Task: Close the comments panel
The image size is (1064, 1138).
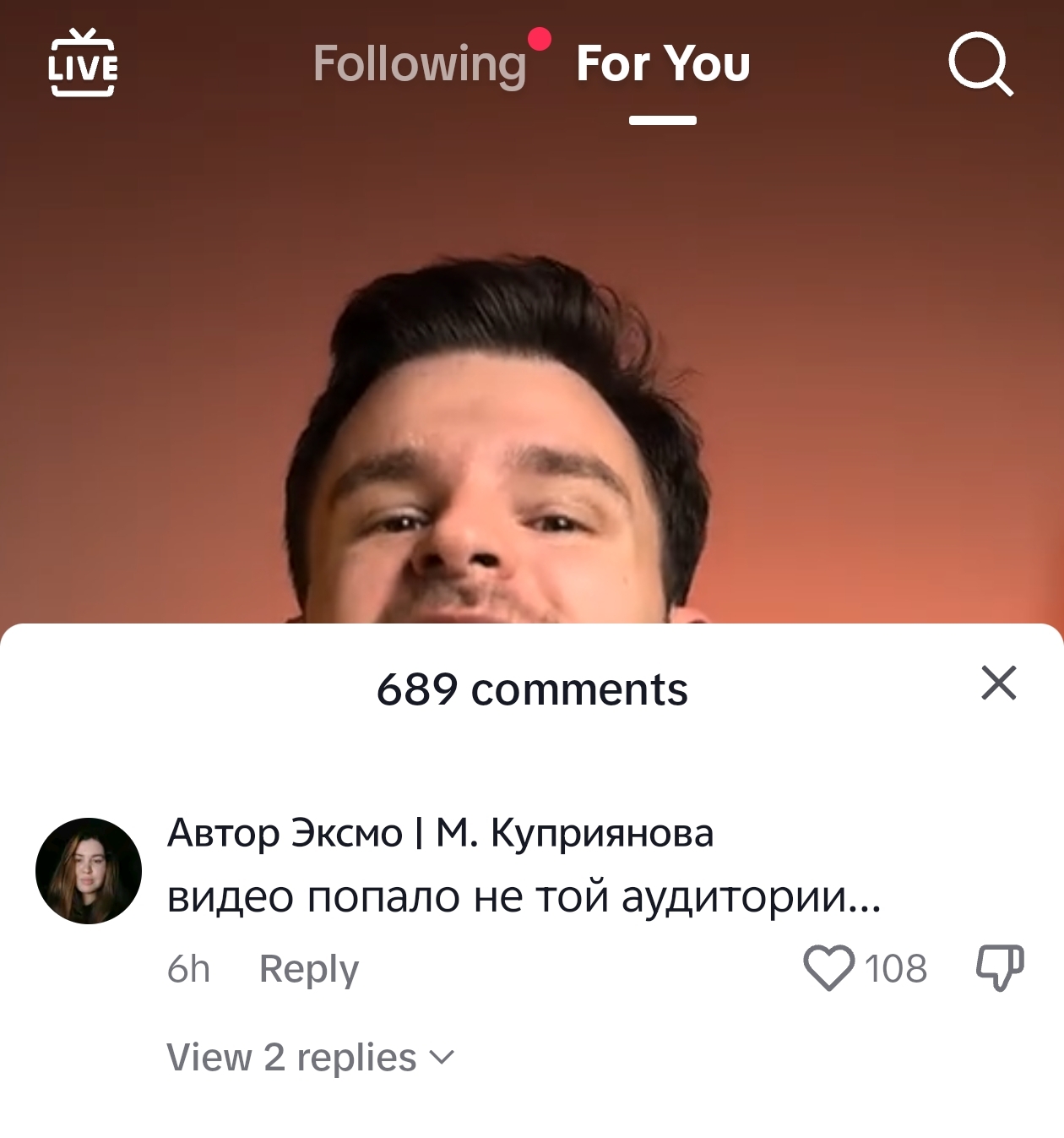Action: pos(999,683)
